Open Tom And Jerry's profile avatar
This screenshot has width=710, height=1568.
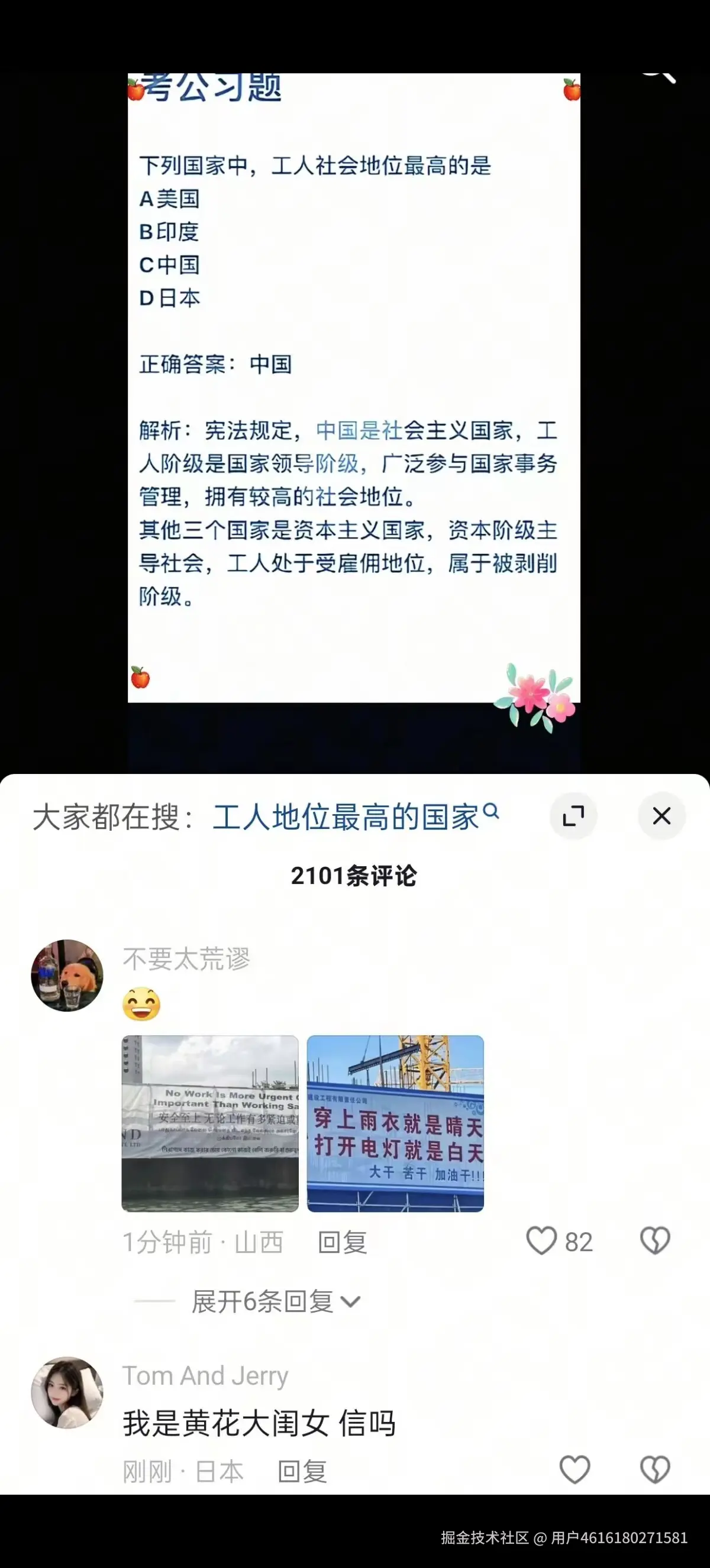[67, 1391]
